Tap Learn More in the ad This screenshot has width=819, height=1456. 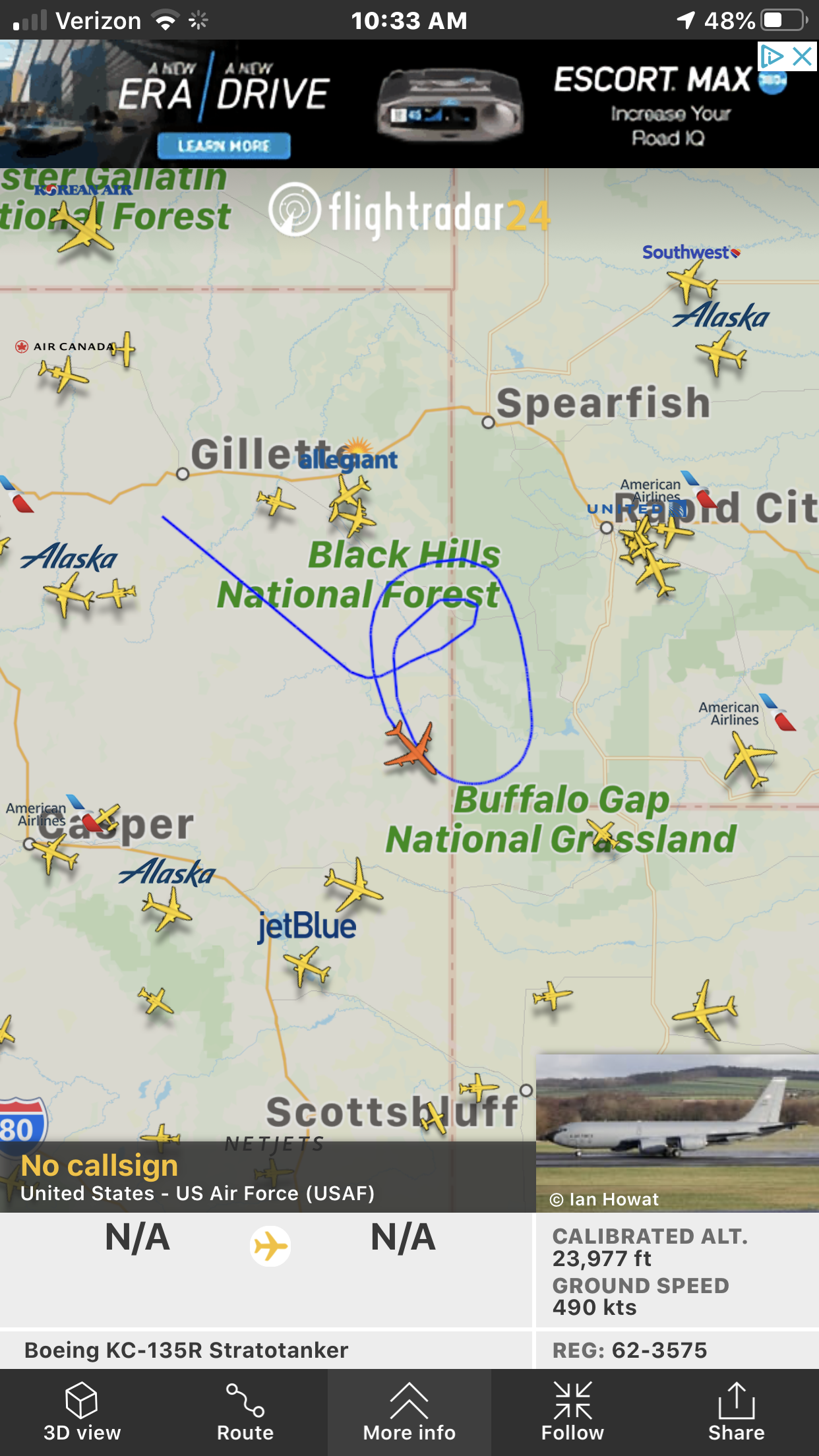(x=224, y=146)
